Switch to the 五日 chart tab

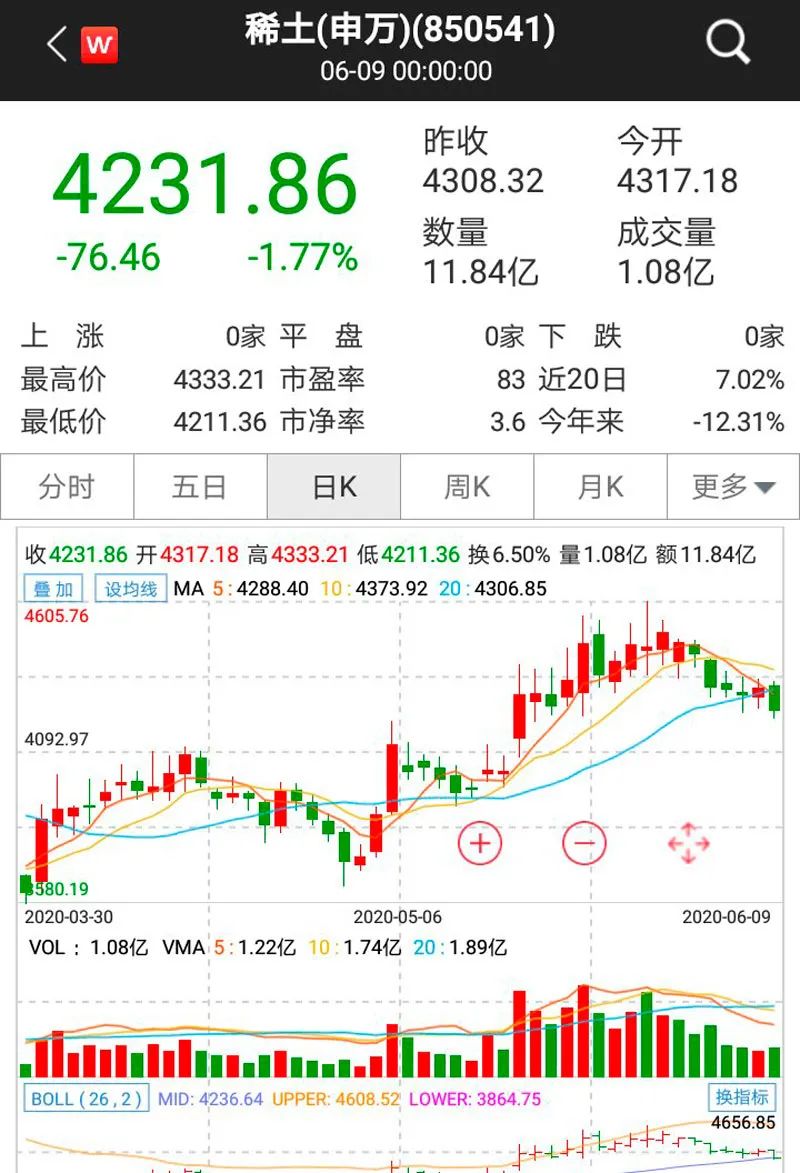point(200,487)
